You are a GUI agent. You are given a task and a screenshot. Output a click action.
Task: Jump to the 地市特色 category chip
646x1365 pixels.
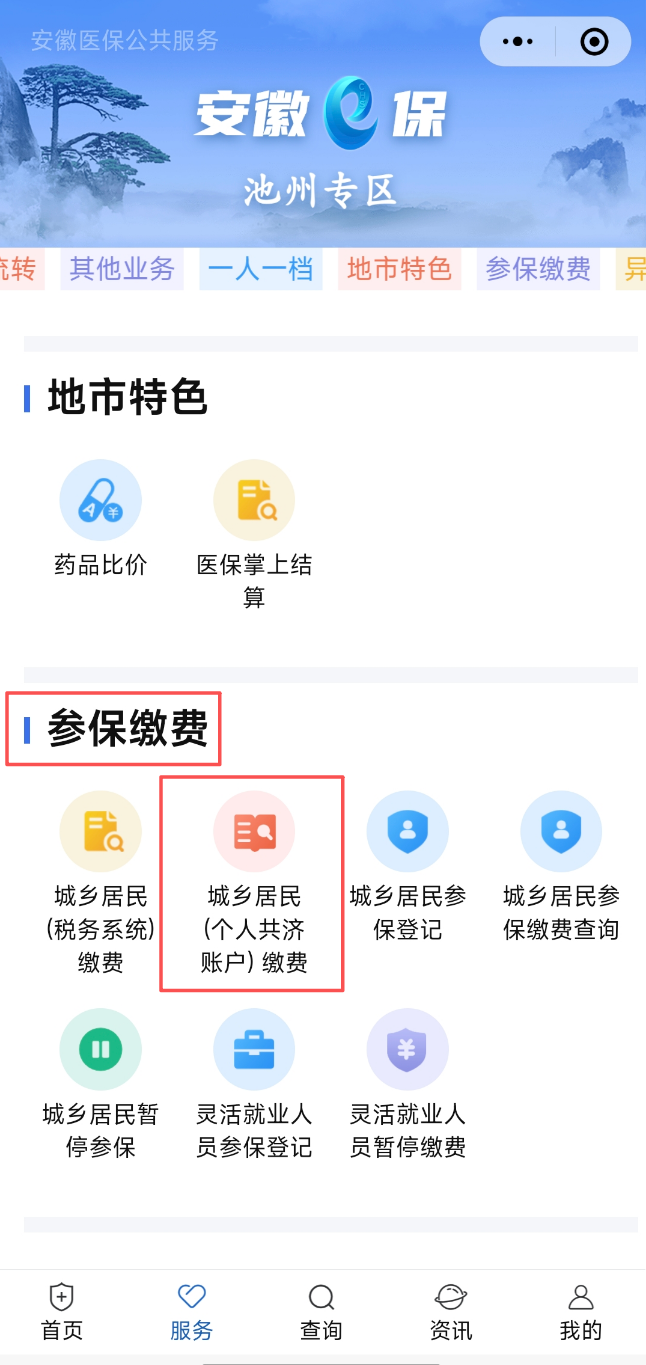pyautogui.click(x=399, y=269)
